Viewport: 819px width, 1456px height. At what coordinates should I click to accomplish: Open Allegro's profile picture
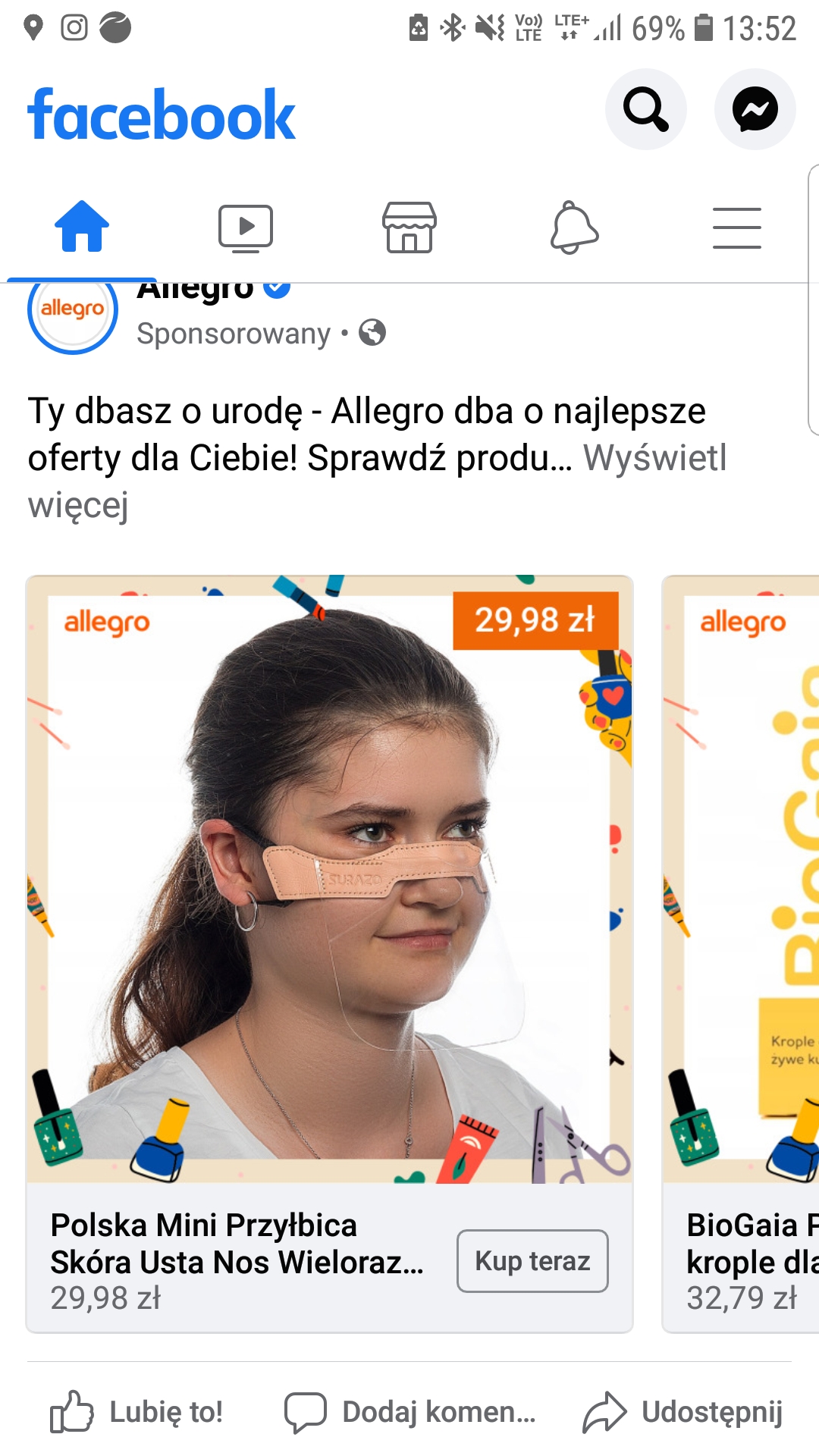tap(73, 309)
